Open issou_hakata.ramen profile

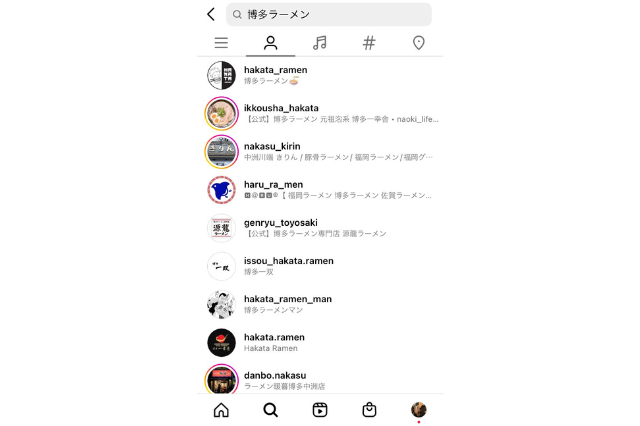pyautogui.click(x=288, y=266)
